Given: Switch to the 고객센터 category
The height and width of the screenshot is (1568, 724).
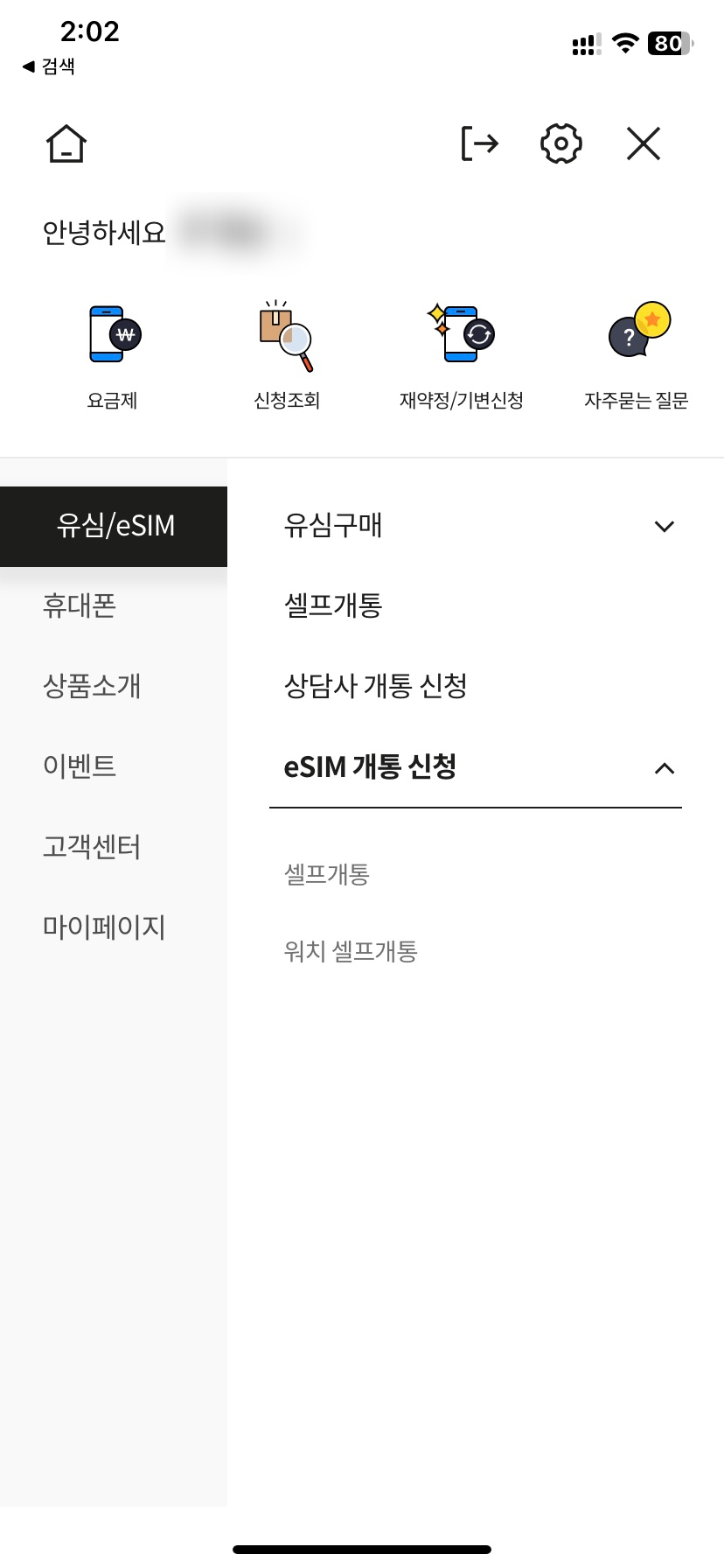Looking at the screenshot, I should 114,847.
